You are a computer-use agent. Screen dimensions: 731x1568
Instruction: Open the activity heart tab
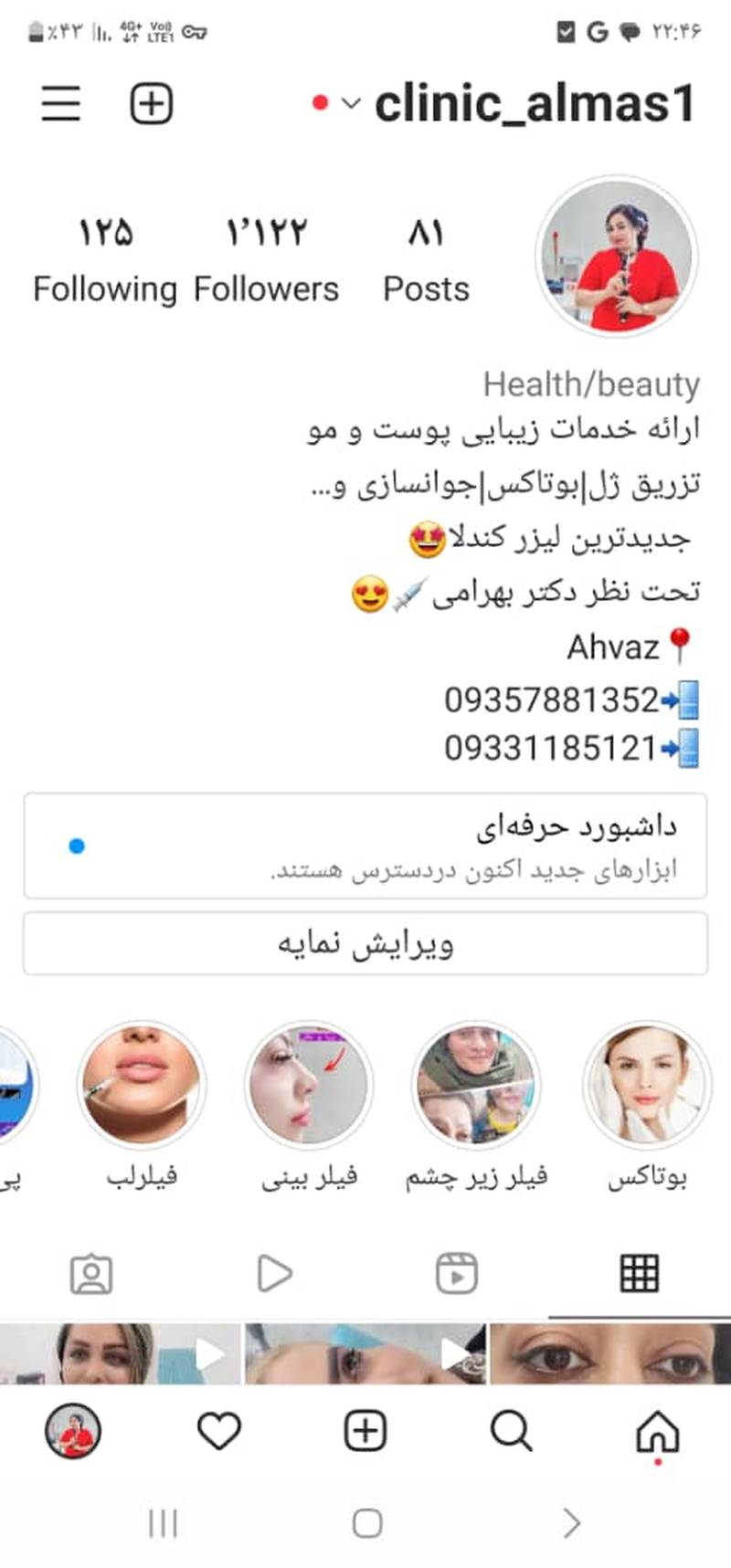click(219, 1431)
